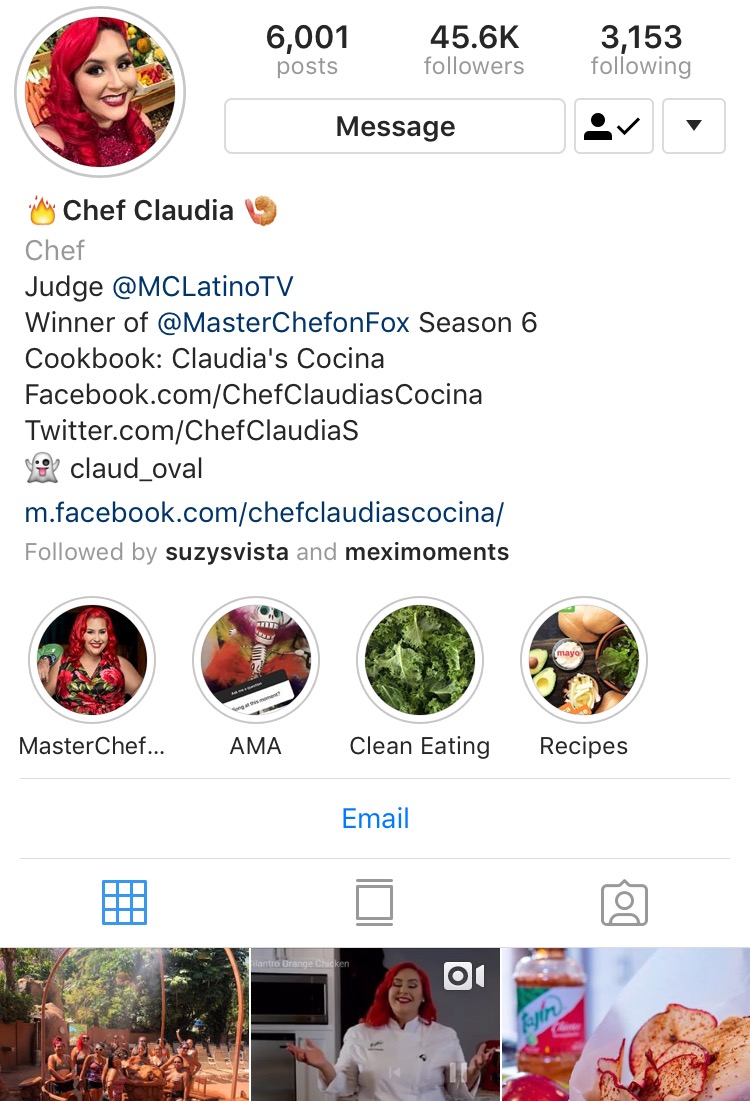The image size is (750, 1101).
Task: Open the group photo post at the pool
Action: coord(123,1025)
